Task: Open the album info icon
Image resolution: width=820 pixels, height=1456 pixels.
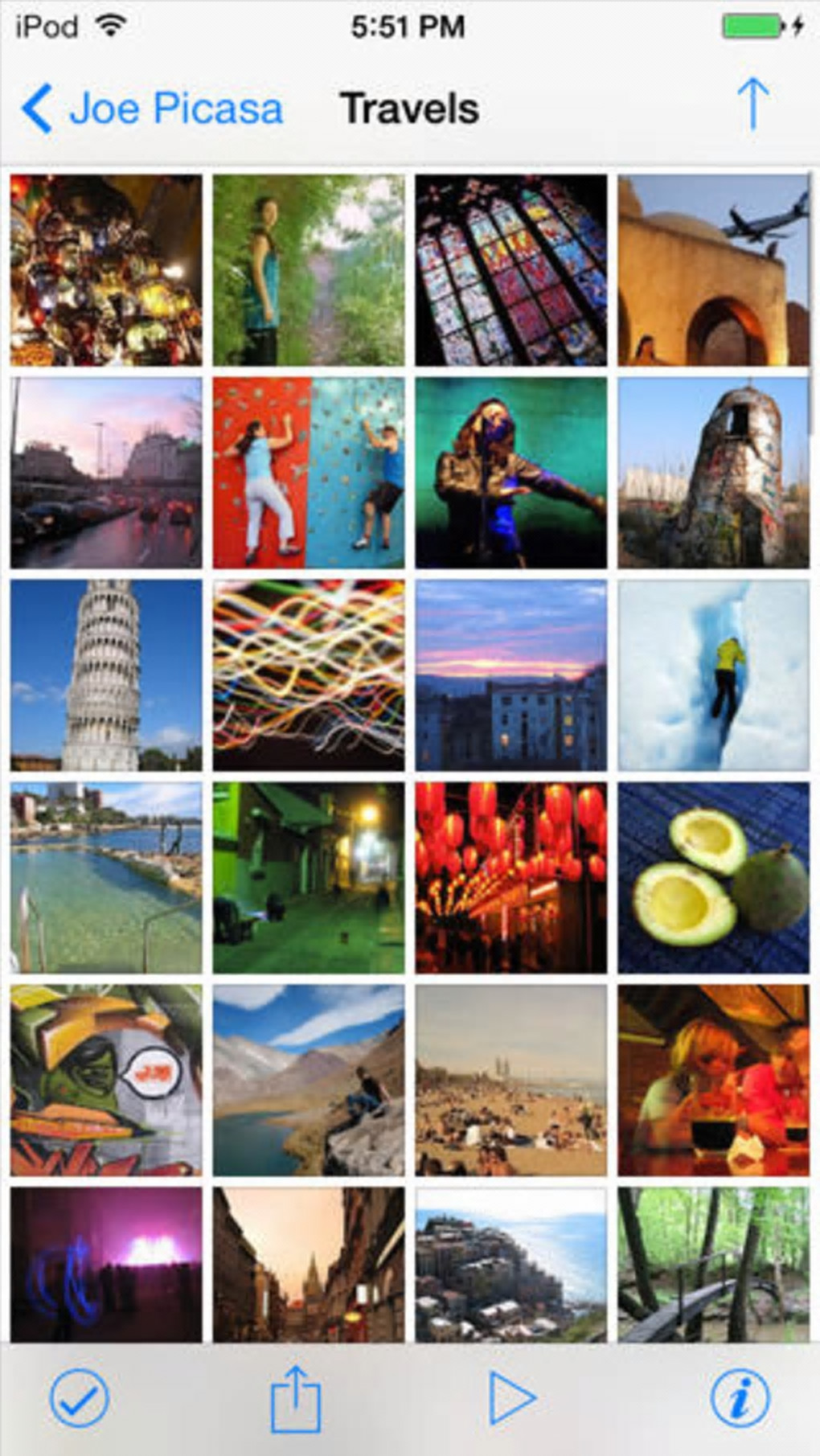Action: [x=740, y=1398]
